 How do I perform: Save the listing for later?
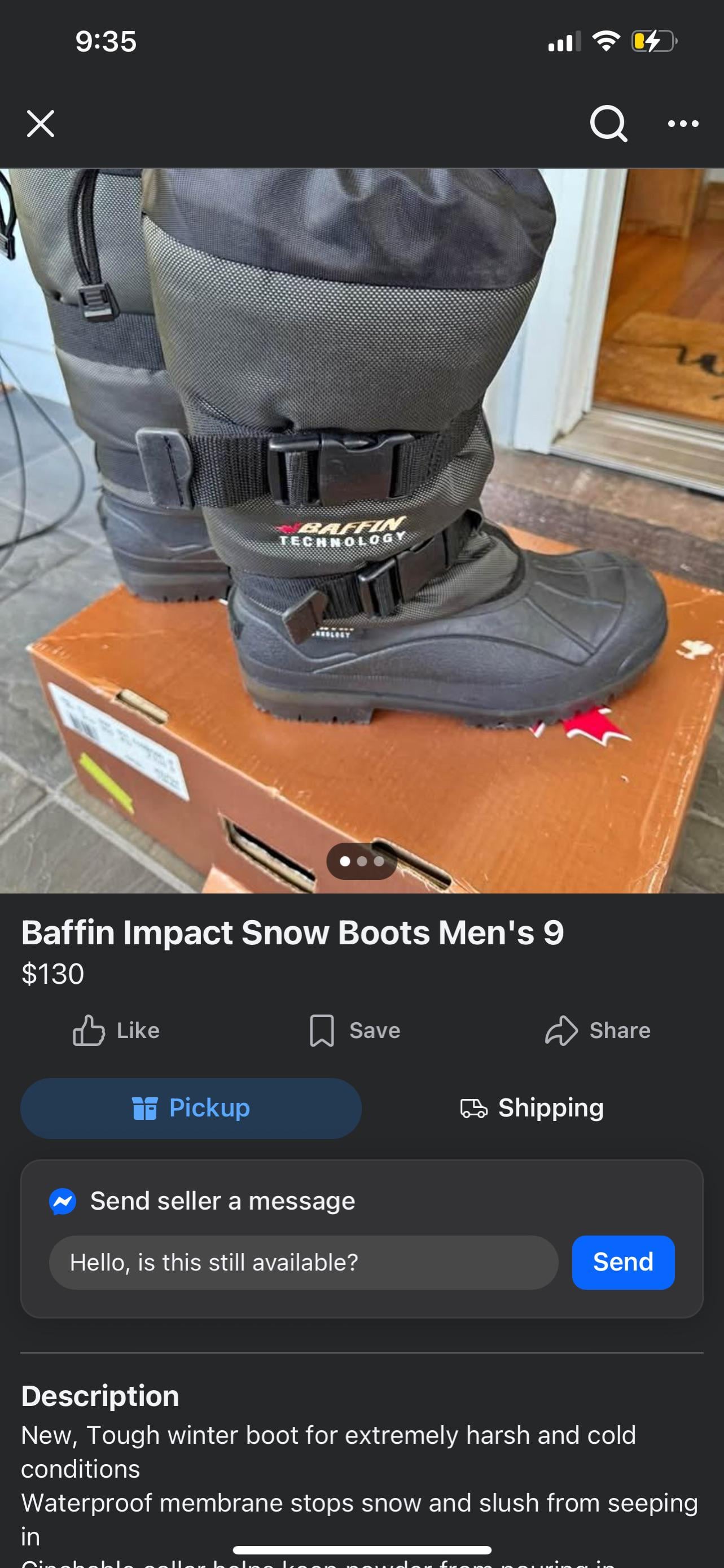pos(355,1031)
